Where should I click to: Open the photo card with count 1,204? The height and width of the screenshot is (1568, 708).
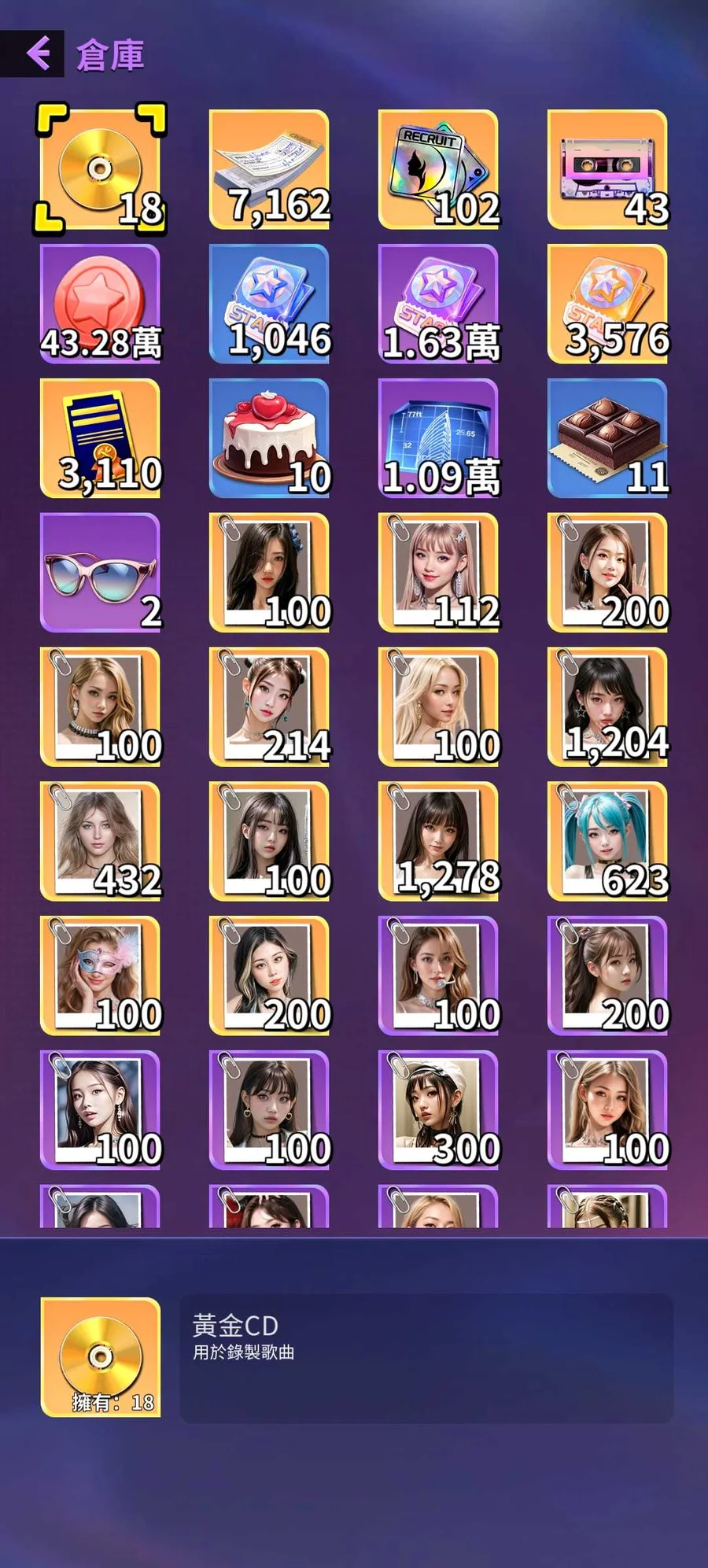coord(607,707)
